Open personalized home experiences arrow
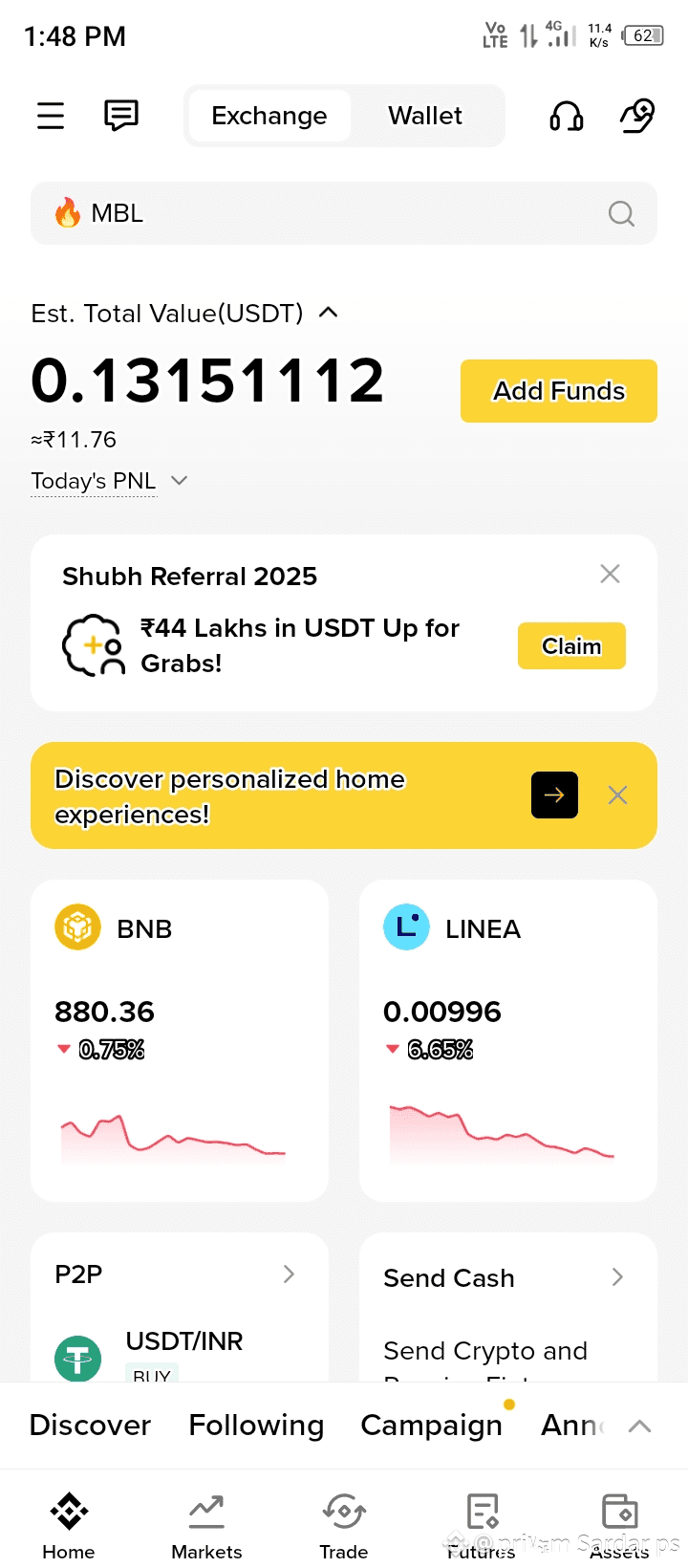The image size is (688, 1568). (x=554, y=795)
